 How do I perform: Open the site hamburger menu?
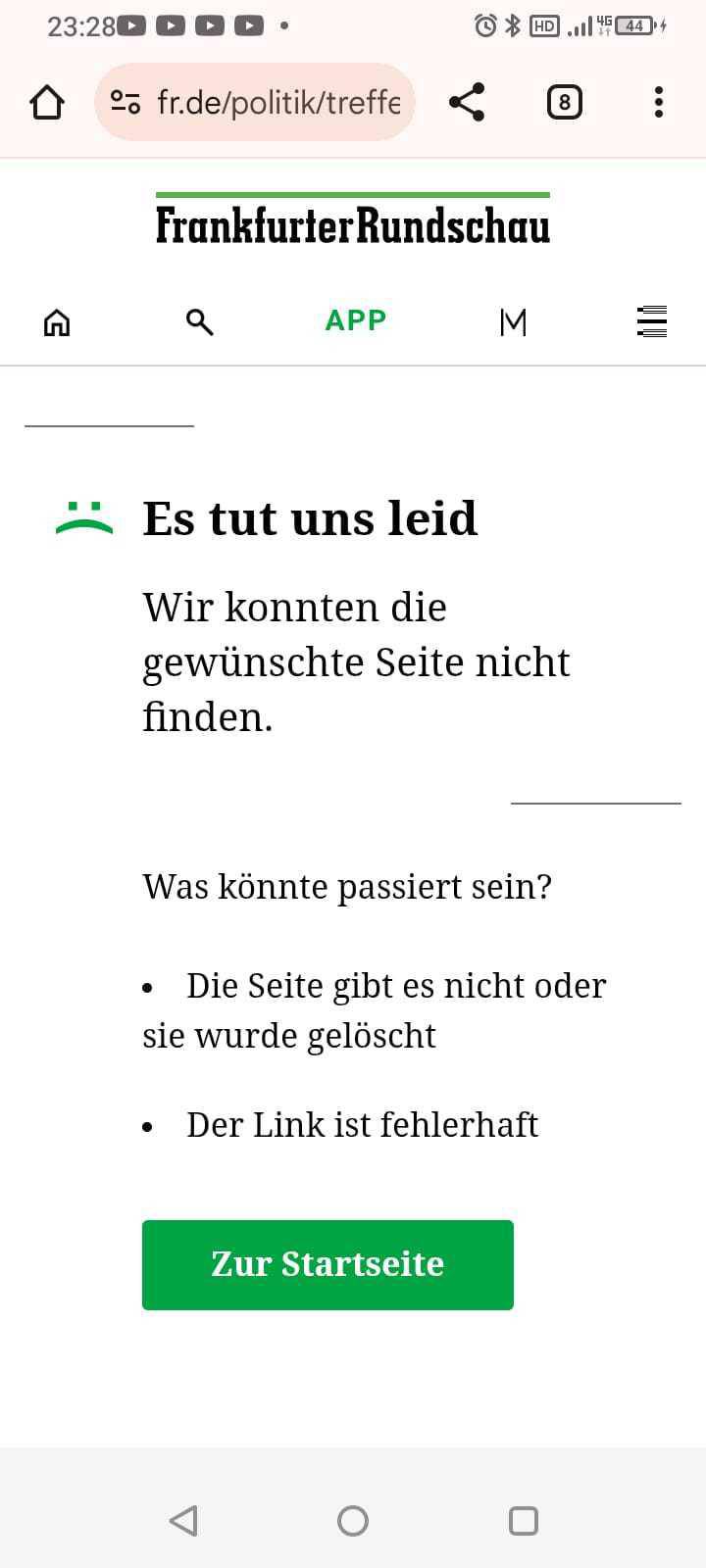(x=651, y=321)
